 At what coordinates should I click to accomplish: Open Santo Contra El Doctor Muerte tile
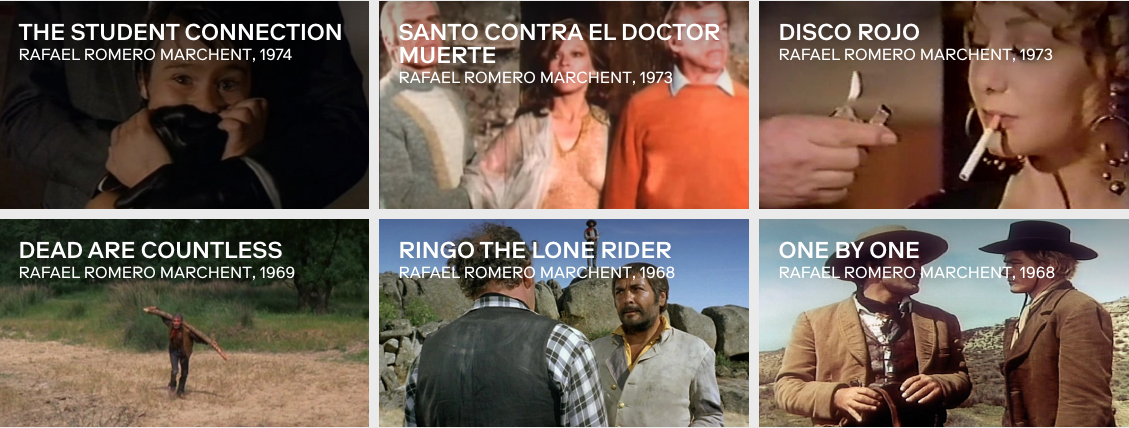tap(563, 105)
